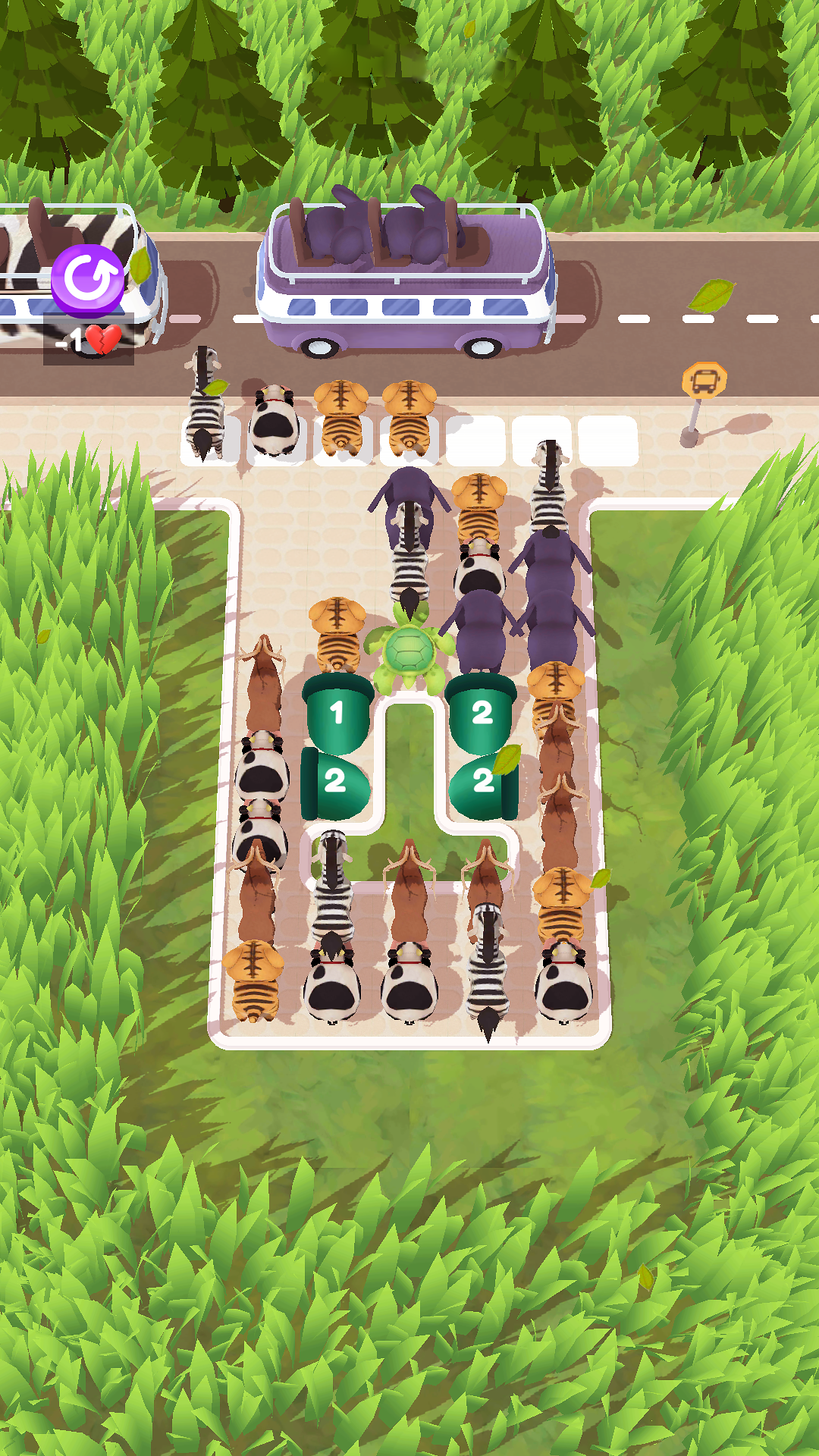
Task: Tap the bus stop sign
Action: coord(705,379)
